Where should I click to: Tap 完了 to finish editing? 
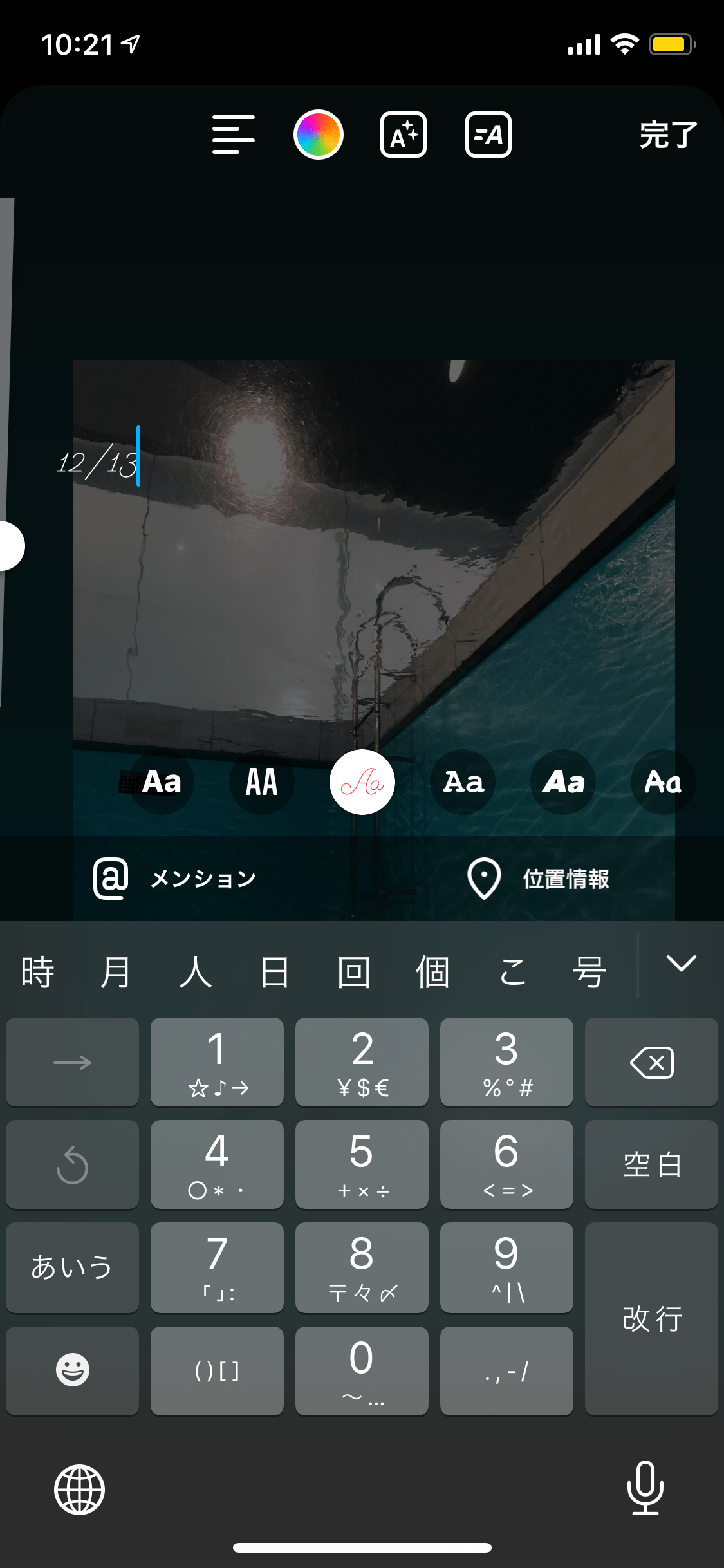668,135
